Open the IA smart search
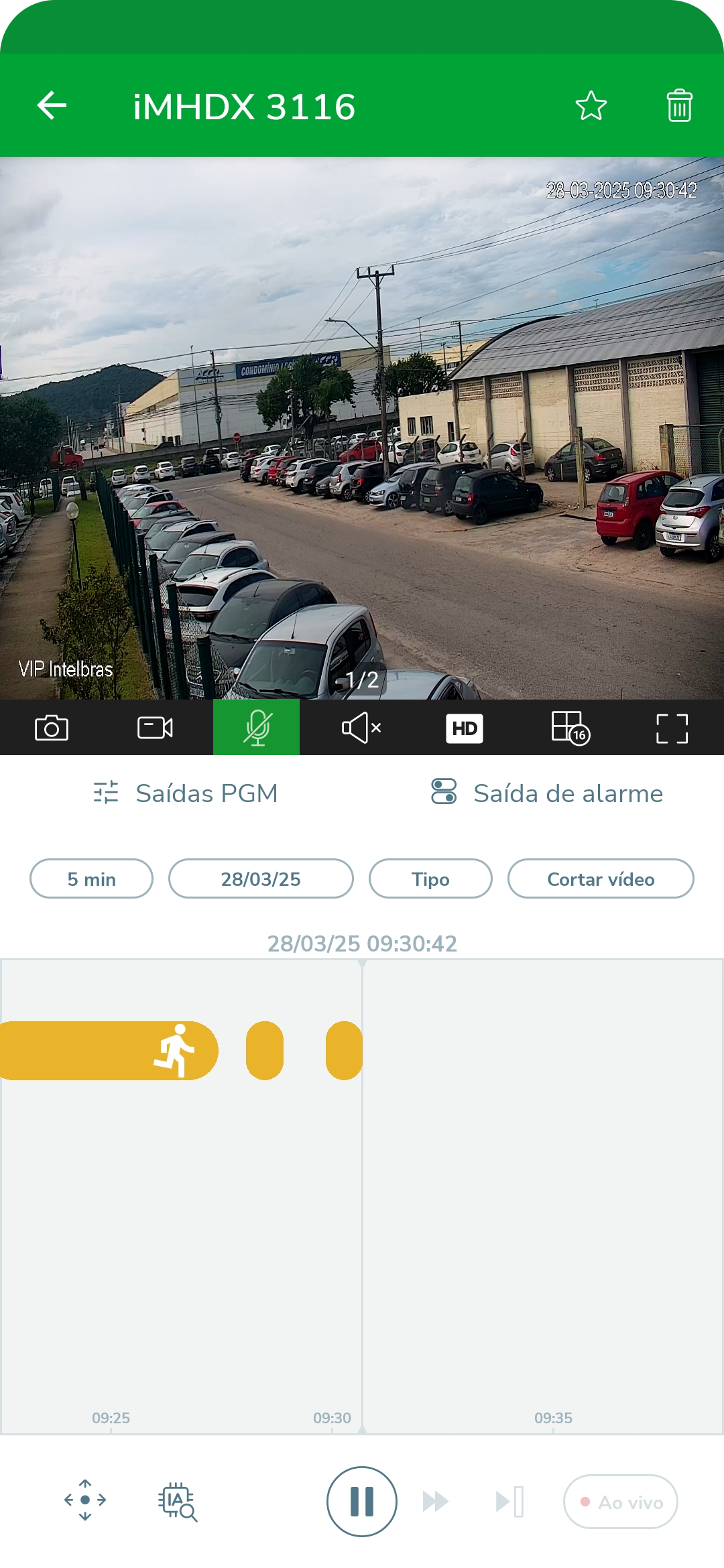Viewport: 724px width, 1568px height. (x=178, y=1502)
